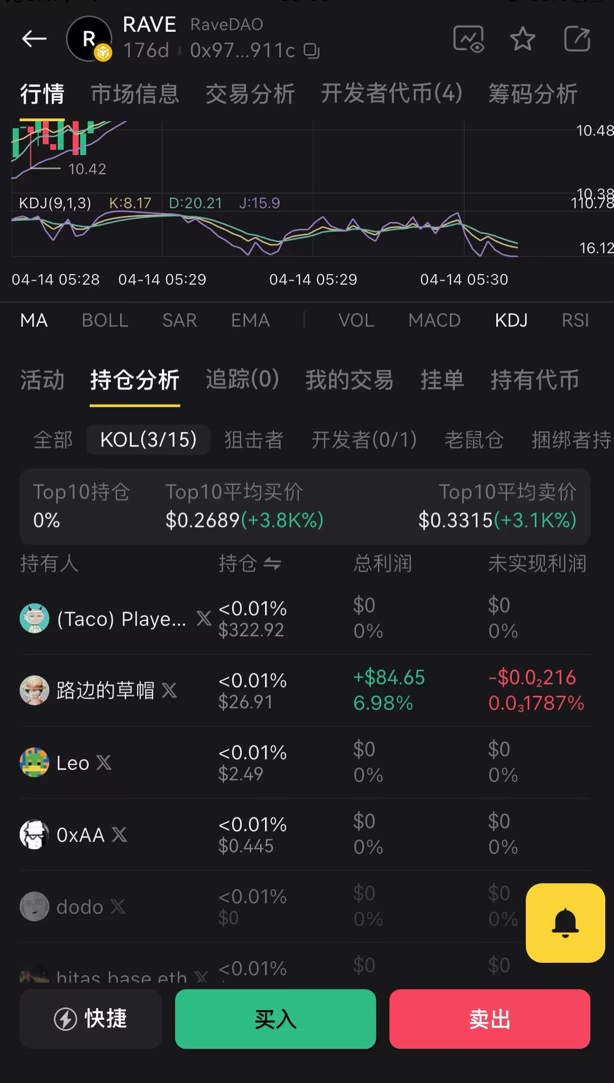Filter holders by 开发者(0/1)
This screenshot has width=614, height=1083.
coord(364,439)
